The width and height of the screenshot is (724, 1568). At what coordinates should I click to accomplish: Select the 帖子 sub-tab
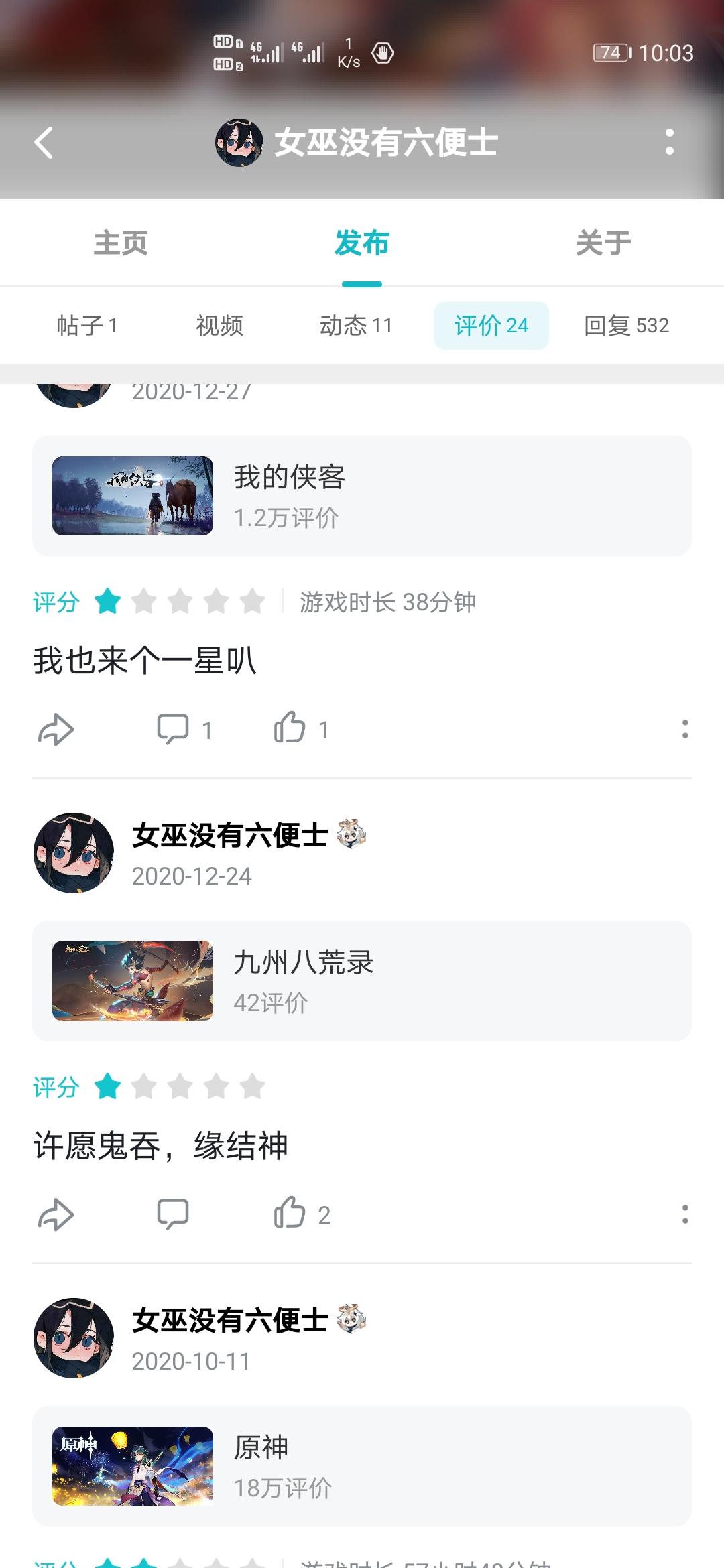pos(87,326)
